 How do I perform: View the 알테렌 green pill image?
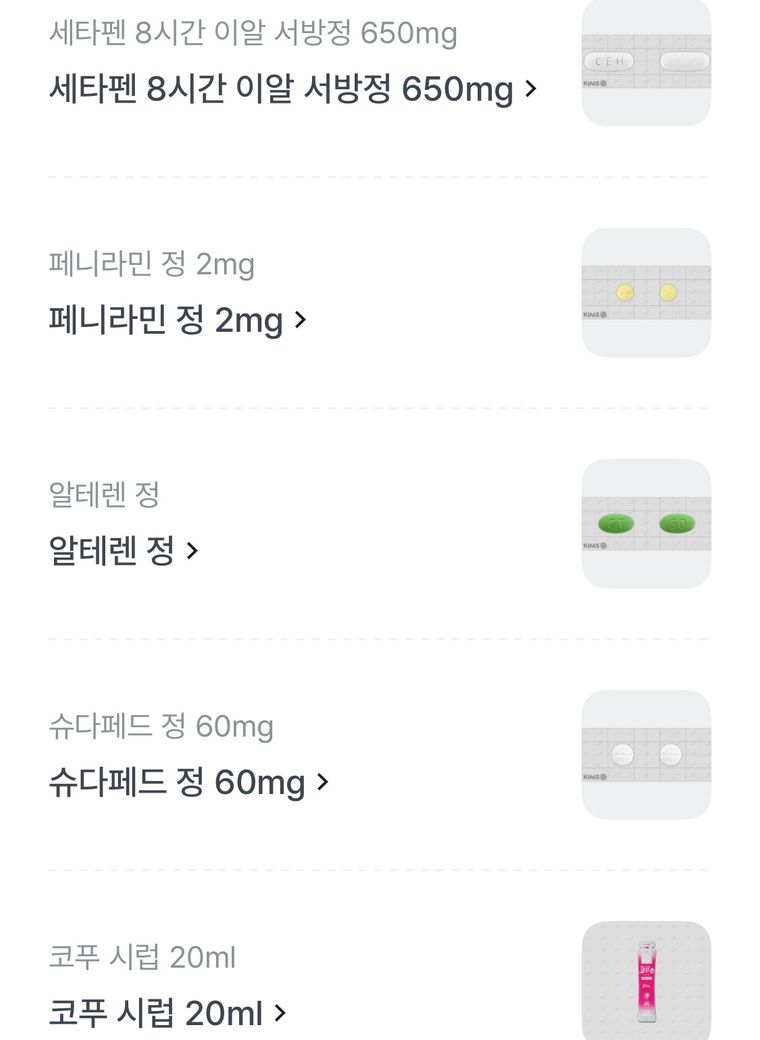tap(646, 523)
